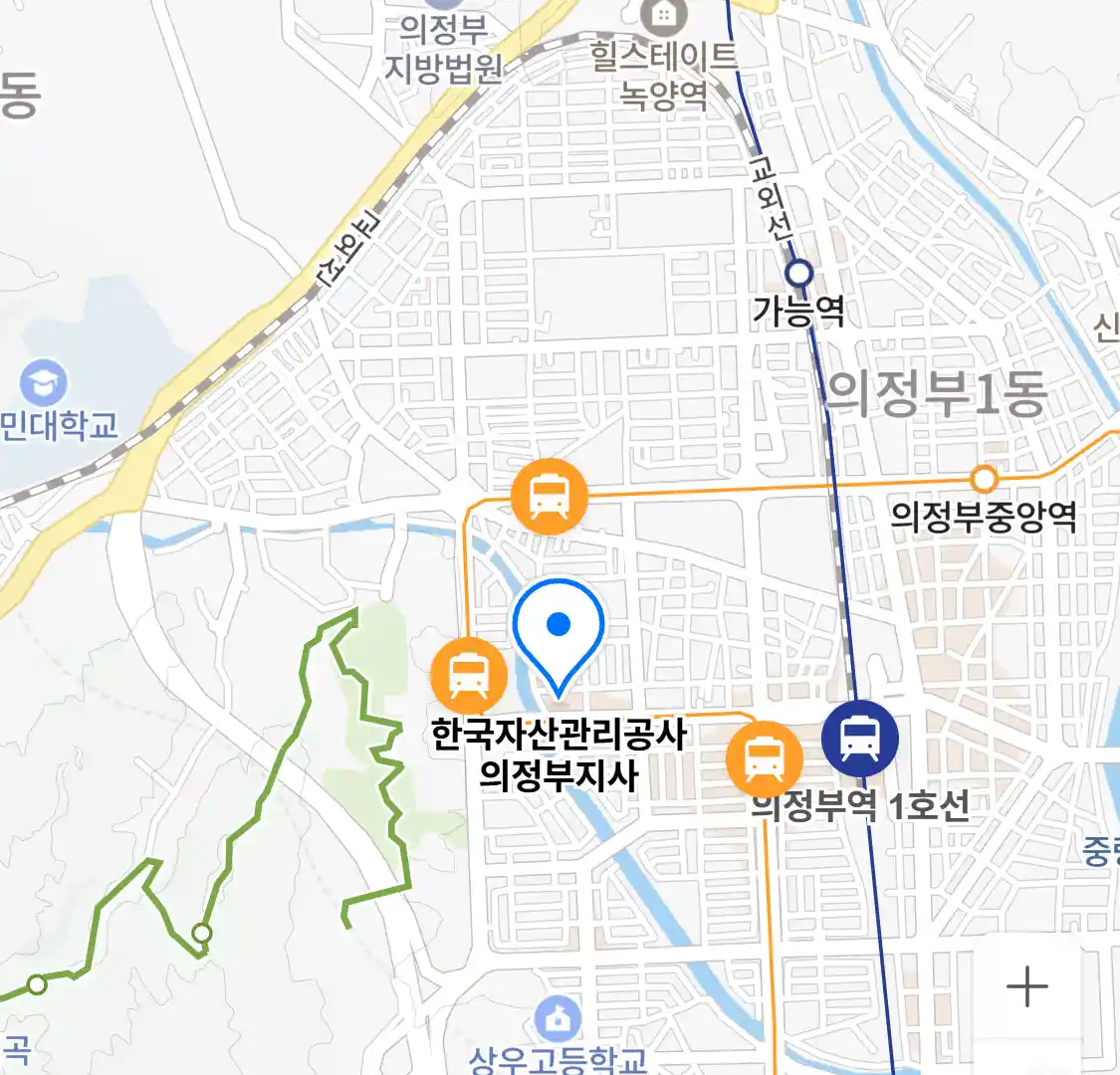Viewport: 1120px width, 1075px height.
Task: Zoom in with the plus button
Action: tap(1026, 986)
